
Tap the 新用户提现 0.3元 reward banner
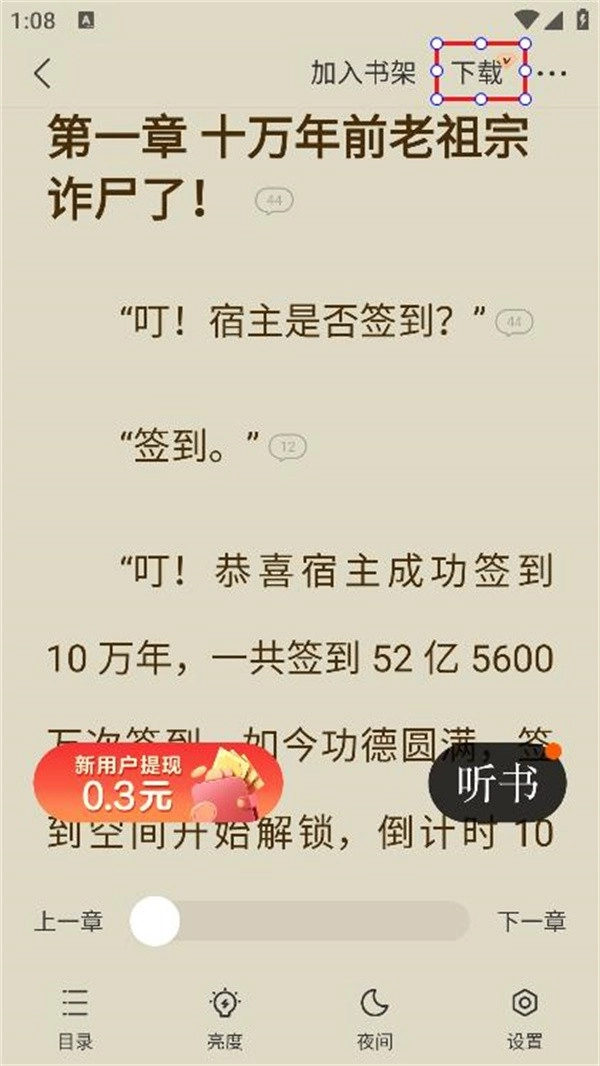tap(157, 783)
